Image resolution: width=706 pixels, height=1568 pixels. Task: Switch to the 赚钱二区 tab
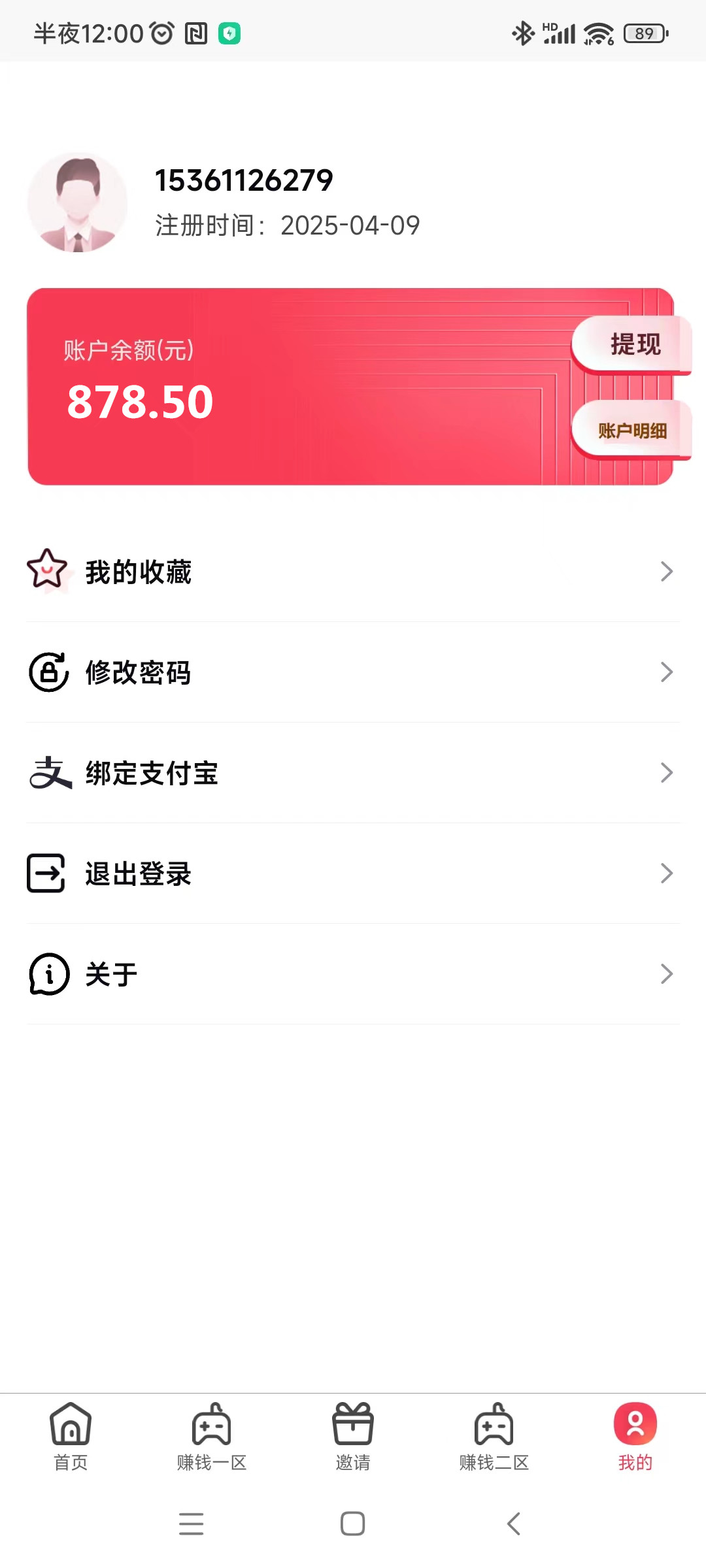pyautogui.click(x=494, y=1437)
